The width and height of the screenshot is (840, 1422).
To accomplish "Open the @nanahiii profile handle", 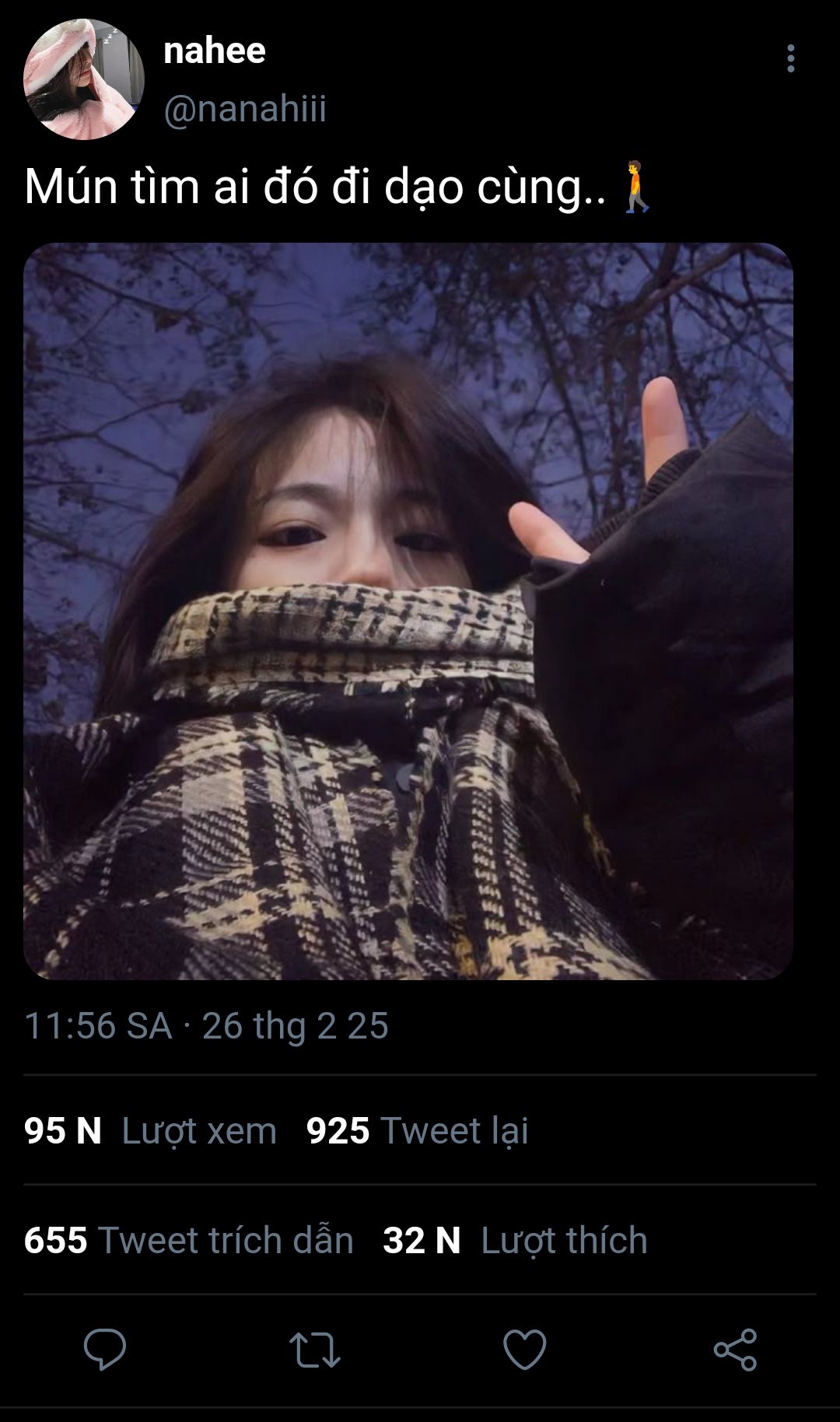I will pos(245,108).
